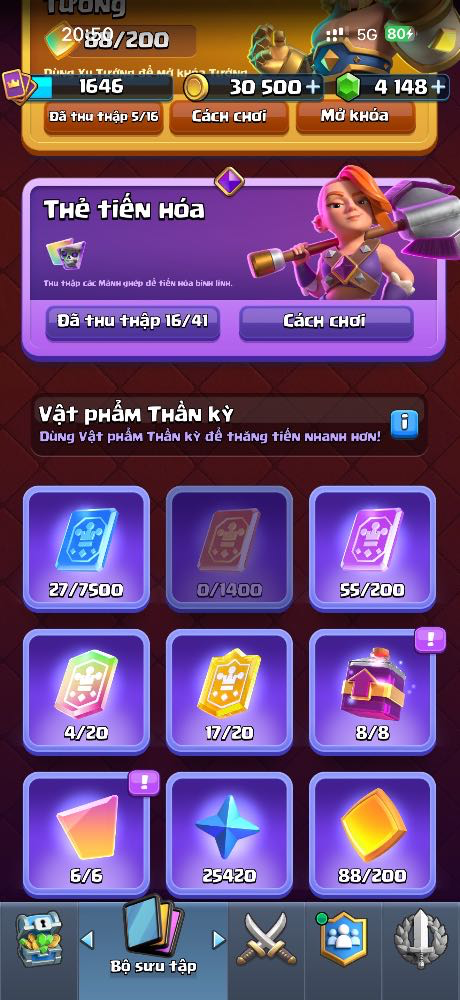Open the events sword-wreath tab
The image size is (460, 1000).
coord(420,940)
